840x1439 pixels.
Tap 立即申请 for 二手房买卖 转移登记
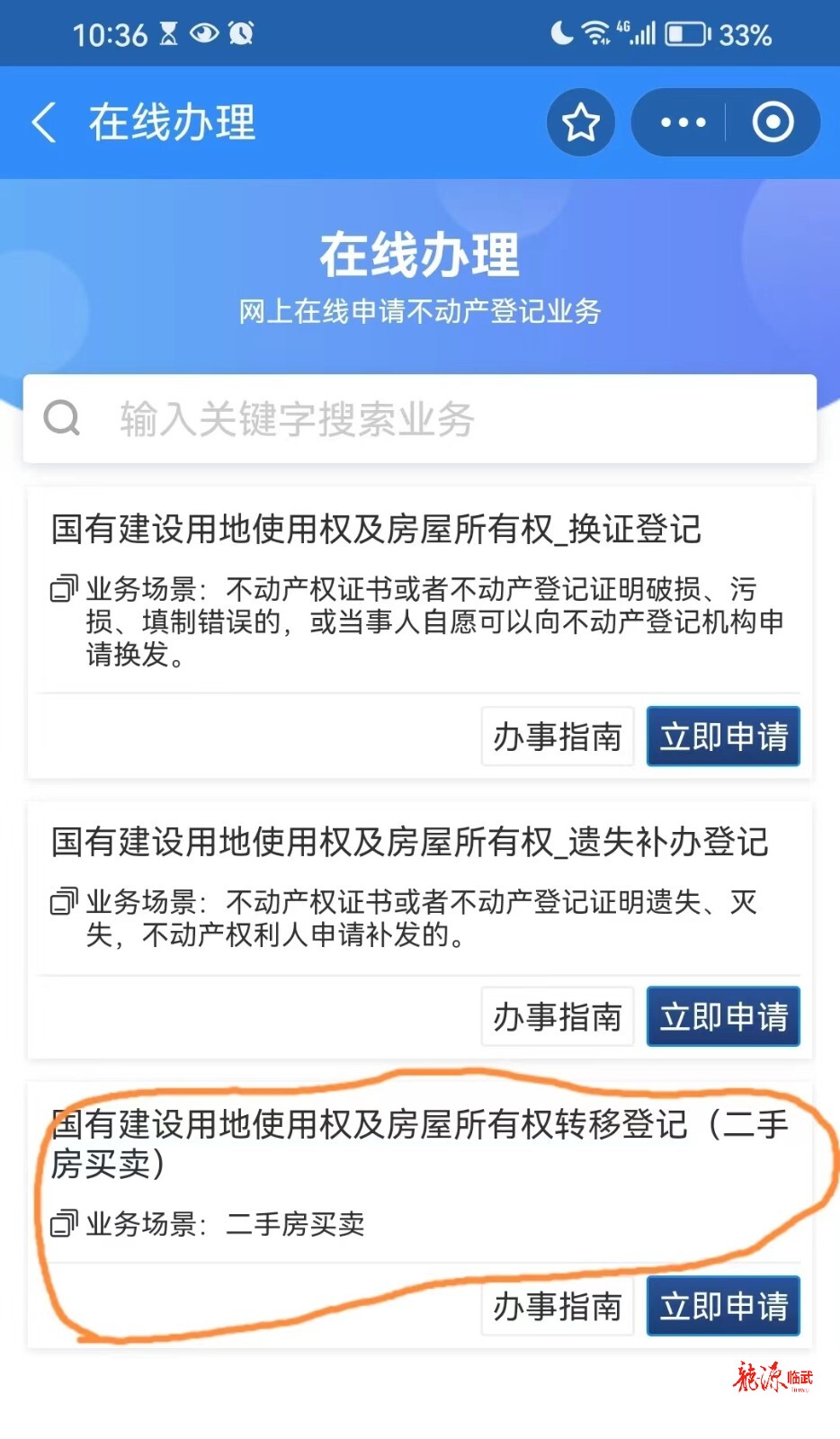point(723,1306)
